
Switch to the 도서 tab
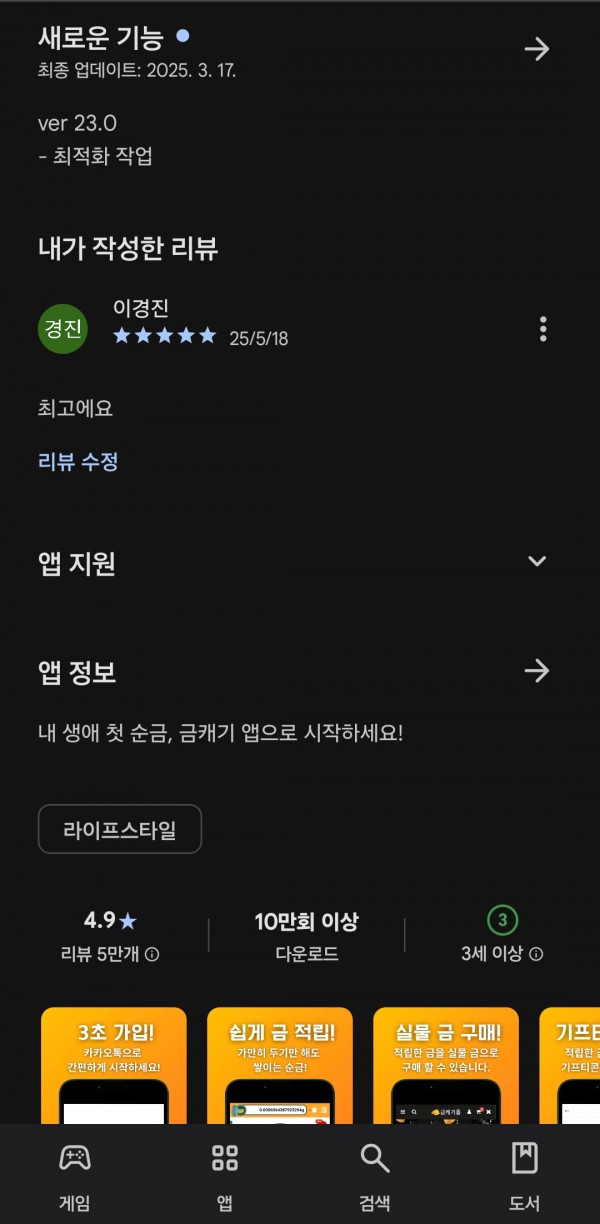(525, 1176)
